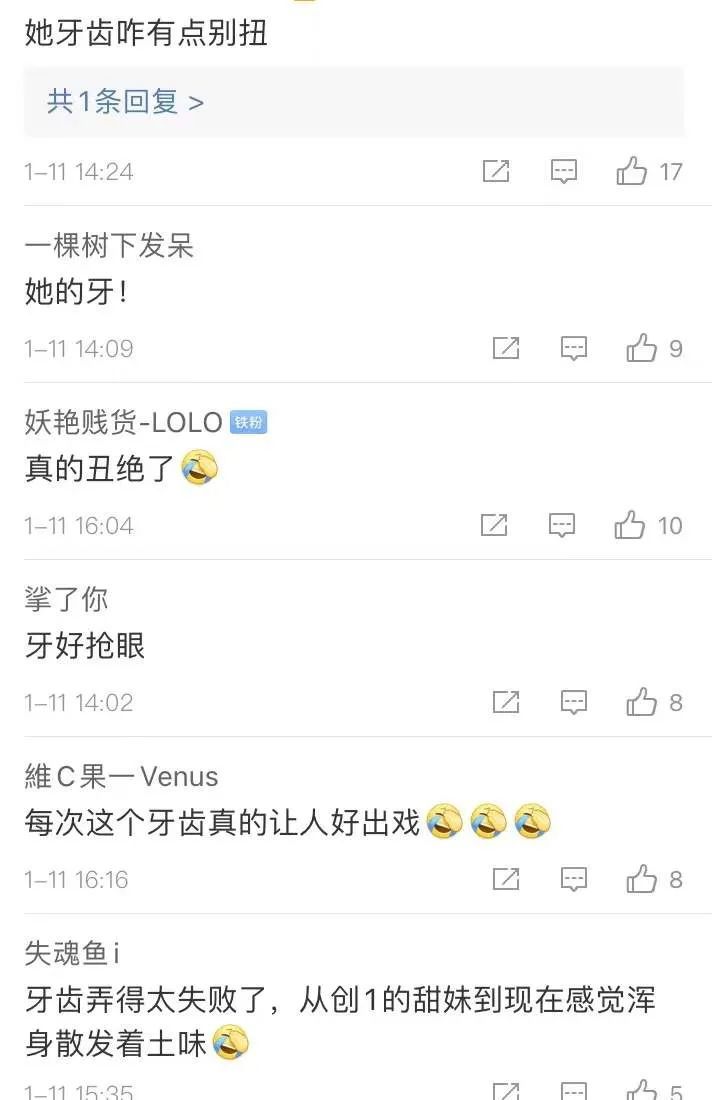This screenshot has width=712, height=1100.
Task: Reply to 挲了你's comment 牙好抢眼
Action: tap(573, 702)
